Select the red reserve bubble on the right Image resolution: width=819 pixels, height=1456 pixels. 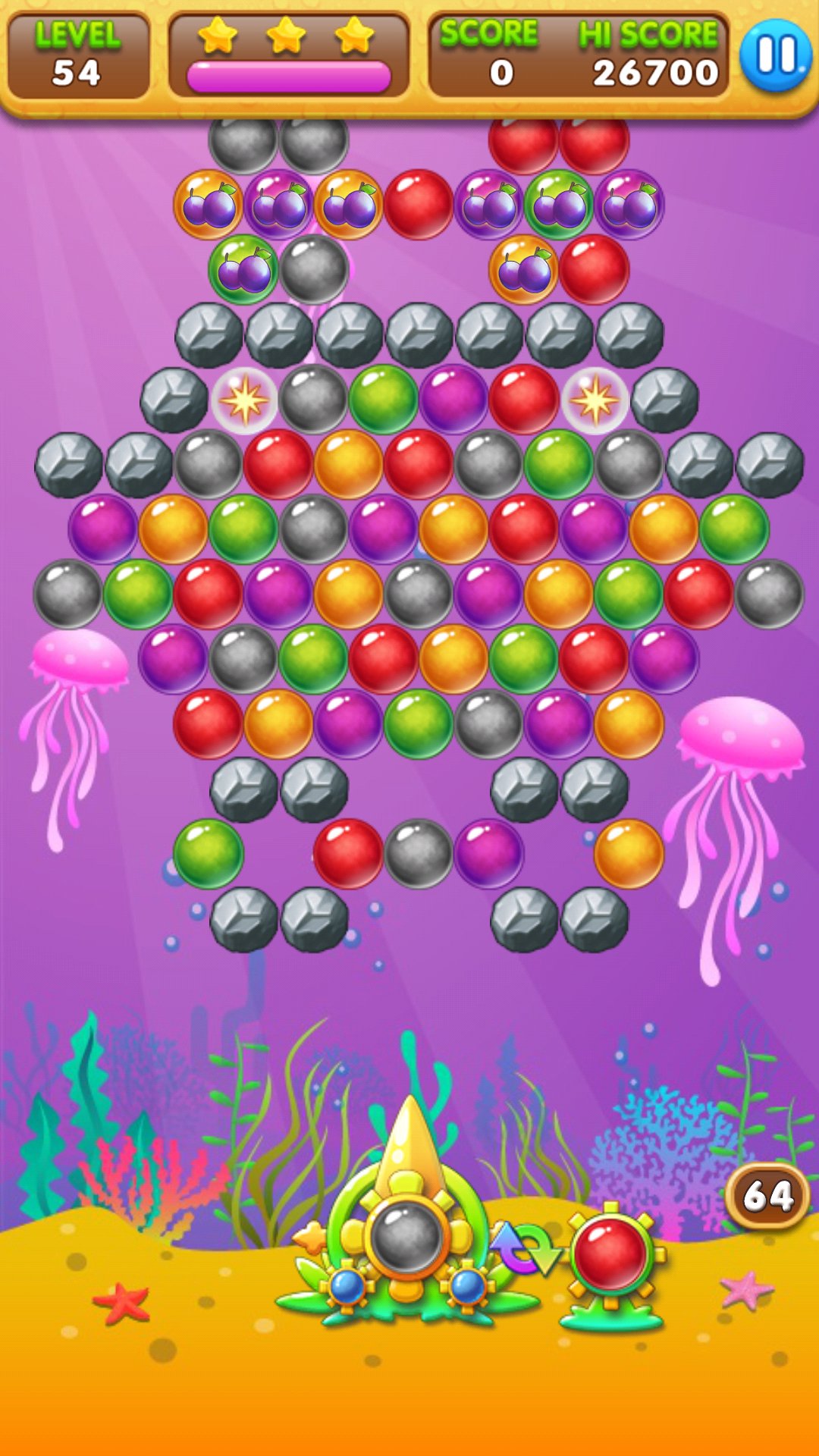click(x=611, y=1252)
